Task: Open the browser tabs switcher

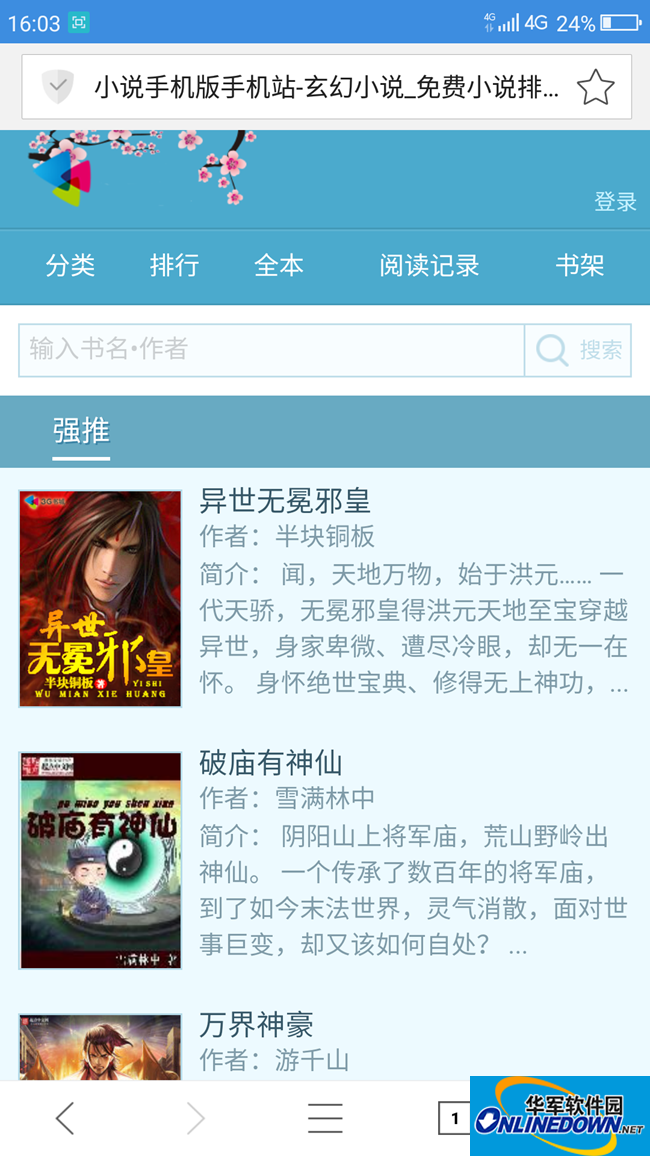Action: tap(454, 1118)
